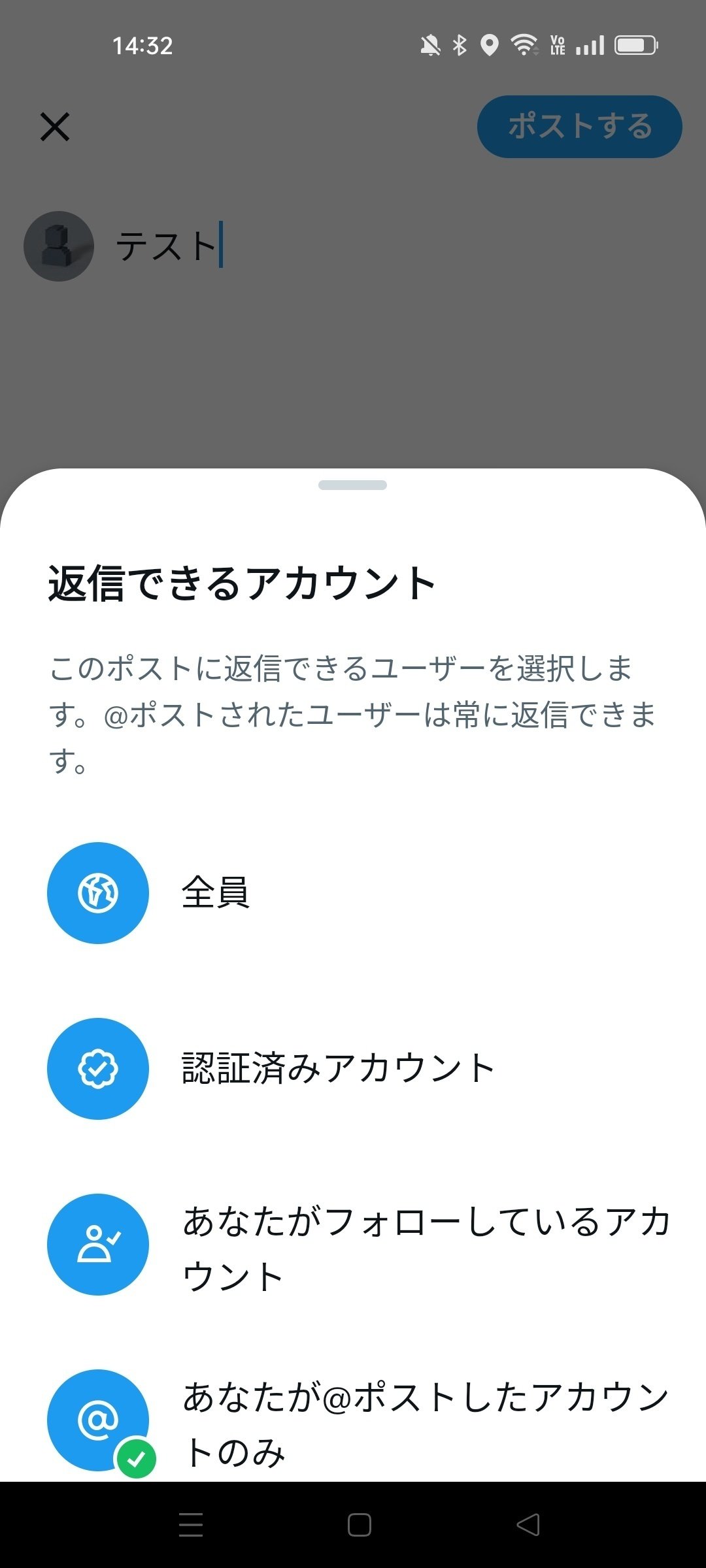Select the globe icon for 全員
This screenshot has width=706, height=1568.
coord(97,892)
